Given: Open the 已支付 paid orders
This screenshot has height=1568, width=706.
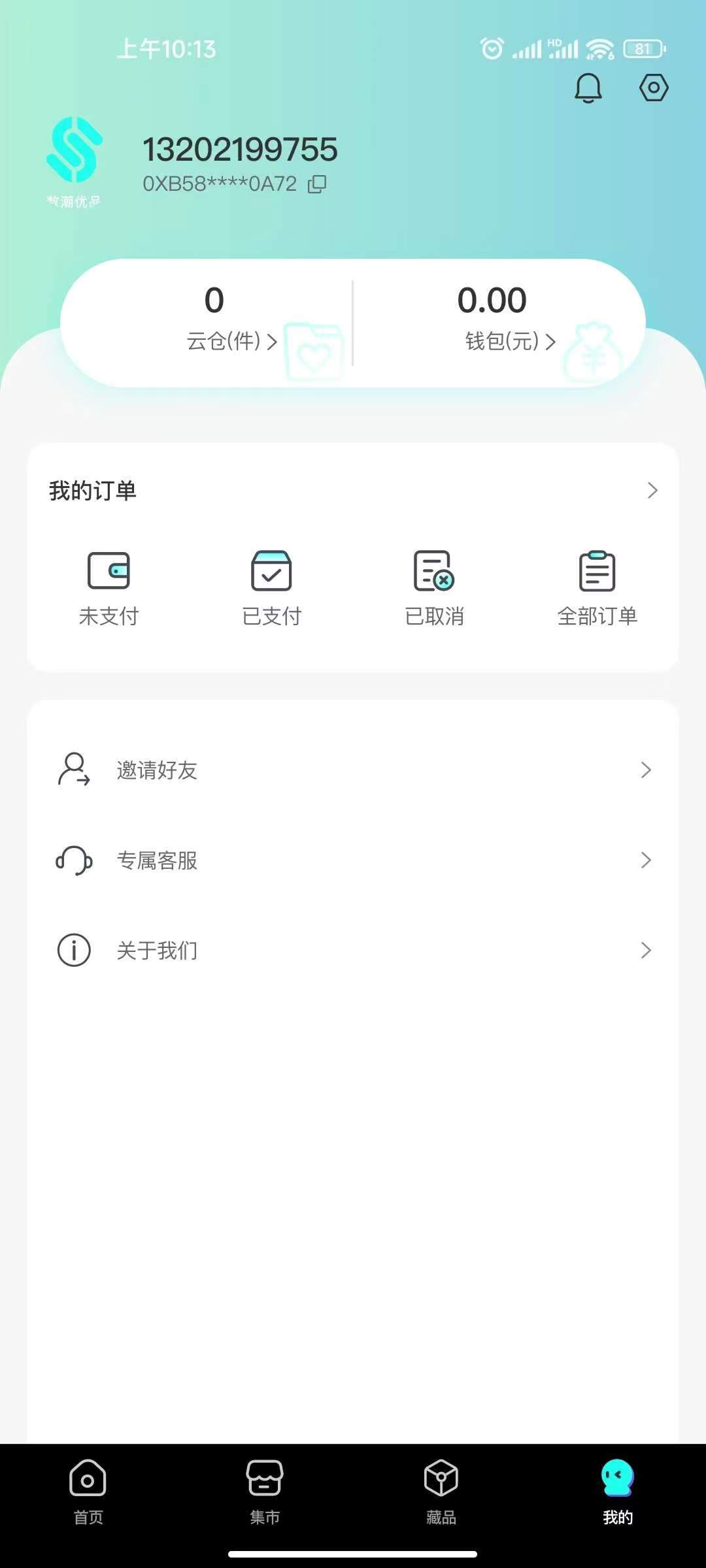Looking at the screenshot, I should pos(271,585).
